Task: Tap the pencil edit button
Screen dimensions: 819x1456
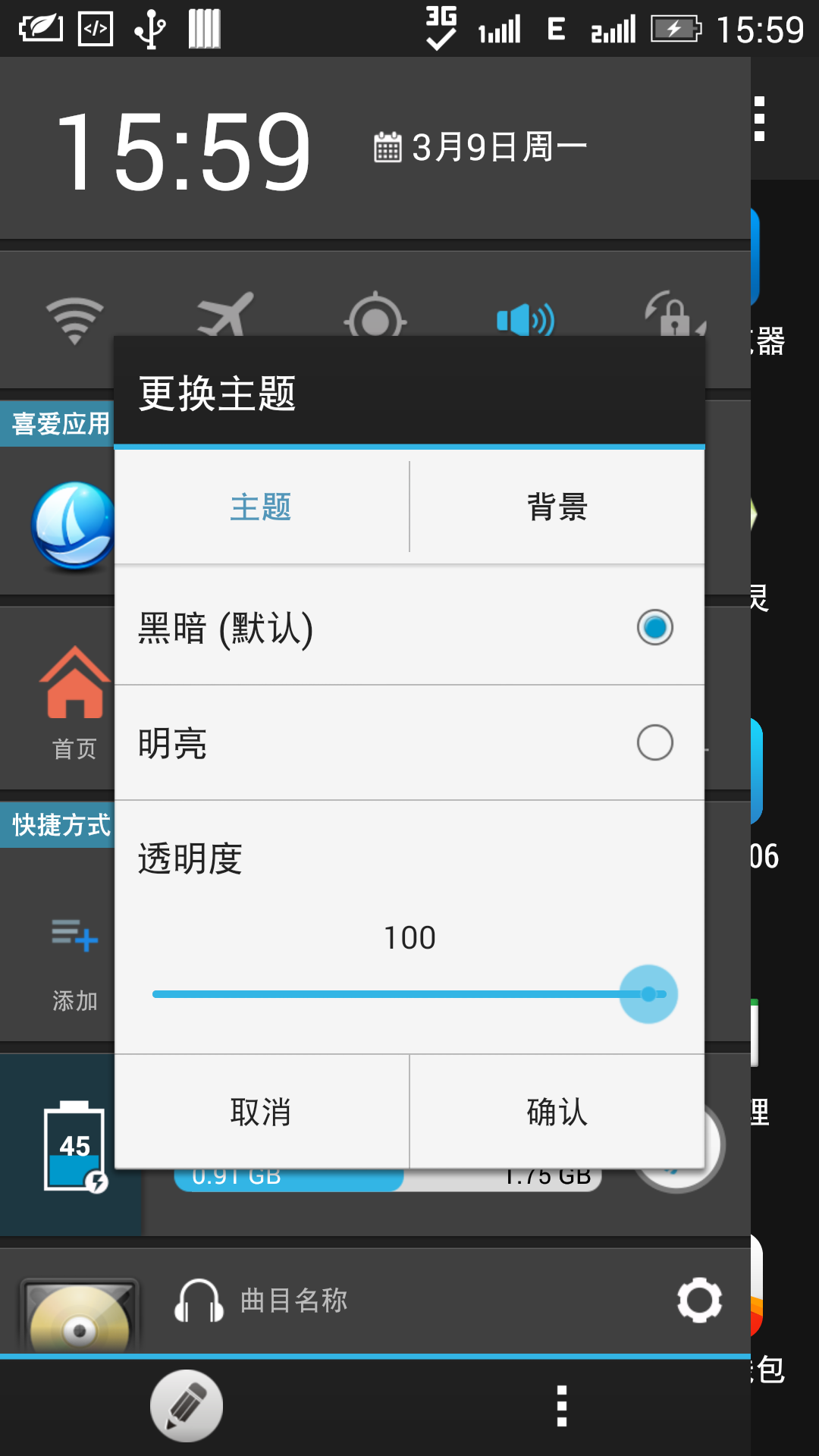Action: point(187,1405)
